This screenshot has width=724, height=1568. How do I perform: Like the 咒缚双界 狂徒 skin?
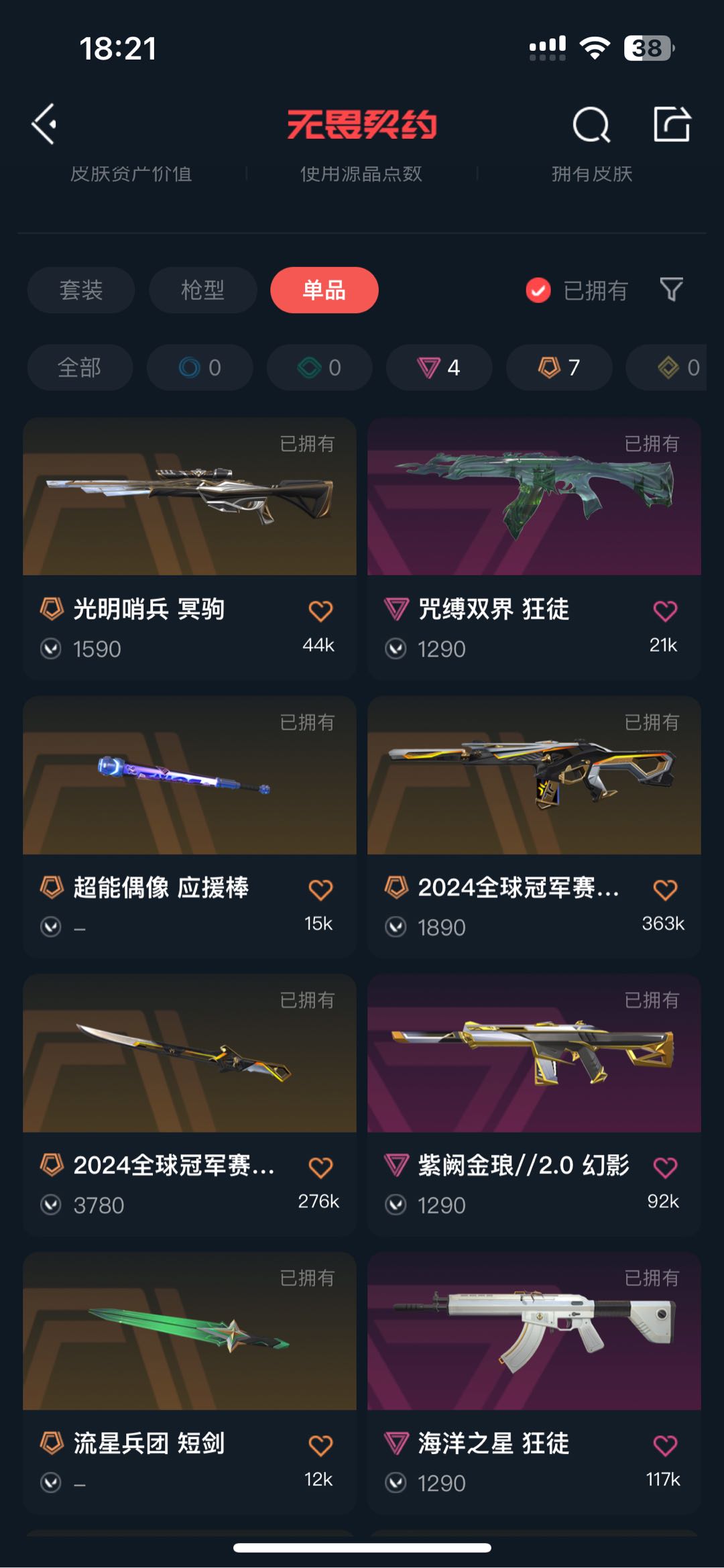(x=665, y=611)
